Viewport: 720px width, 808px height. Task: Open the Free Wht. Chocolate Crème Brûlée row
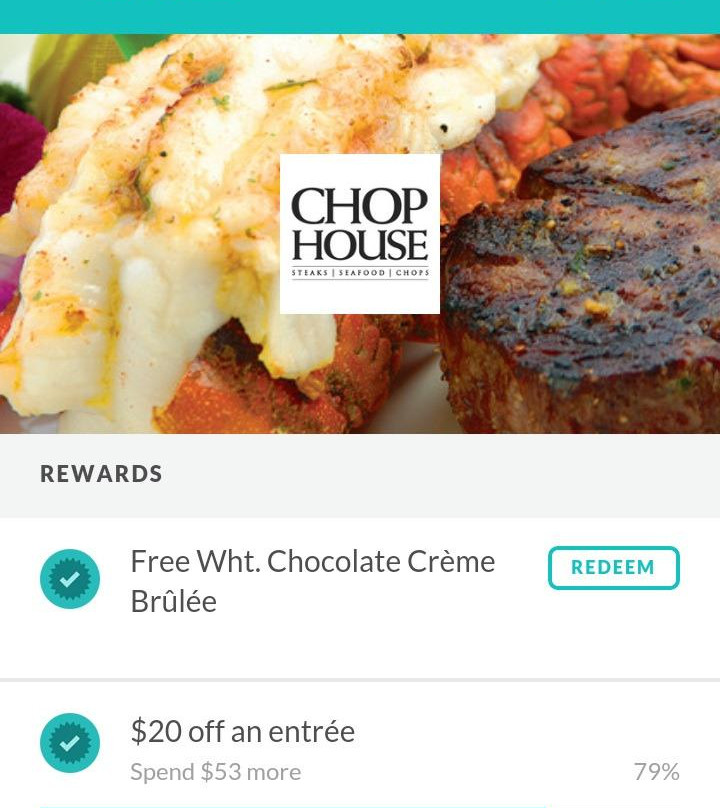[x=312, y=581]
